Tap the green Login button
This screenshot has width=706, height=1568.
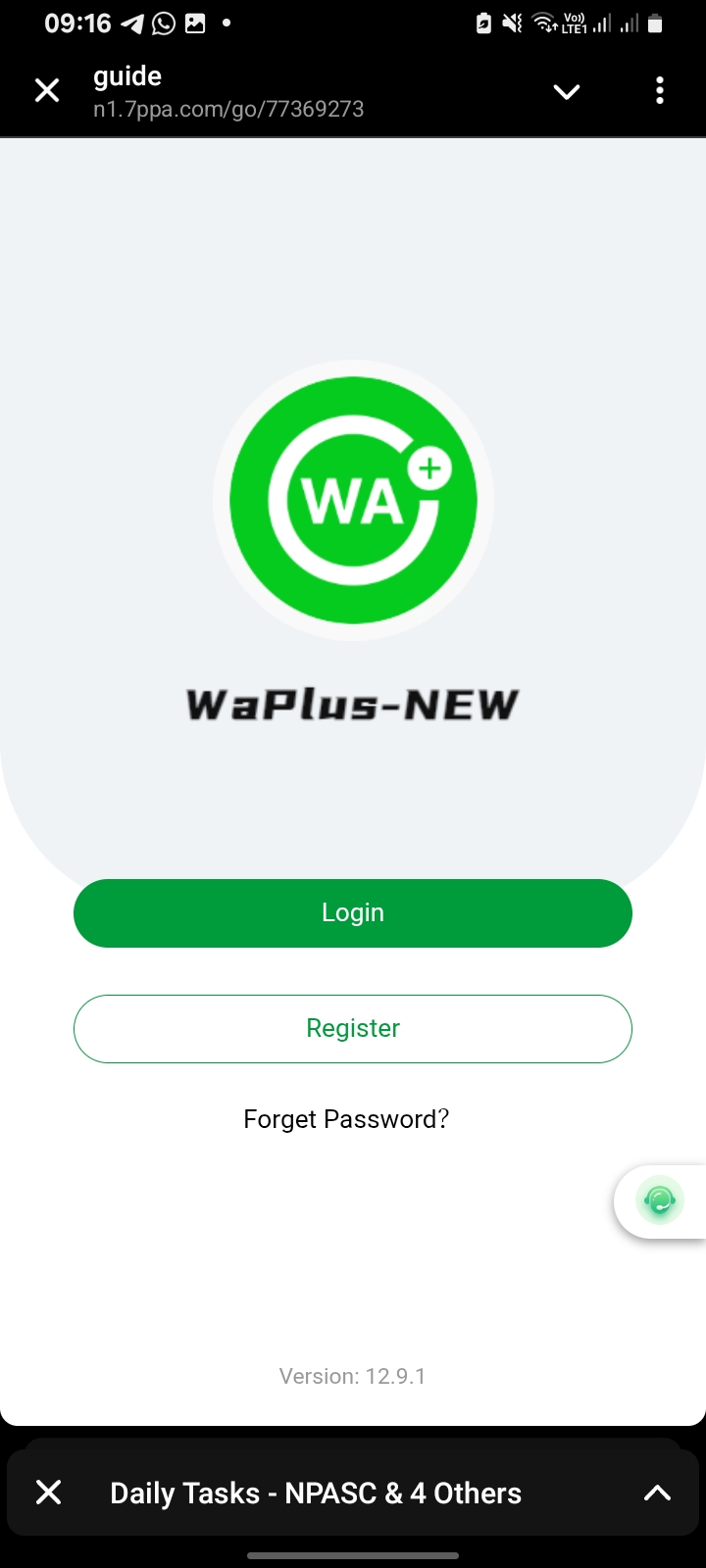click(353, 913)
